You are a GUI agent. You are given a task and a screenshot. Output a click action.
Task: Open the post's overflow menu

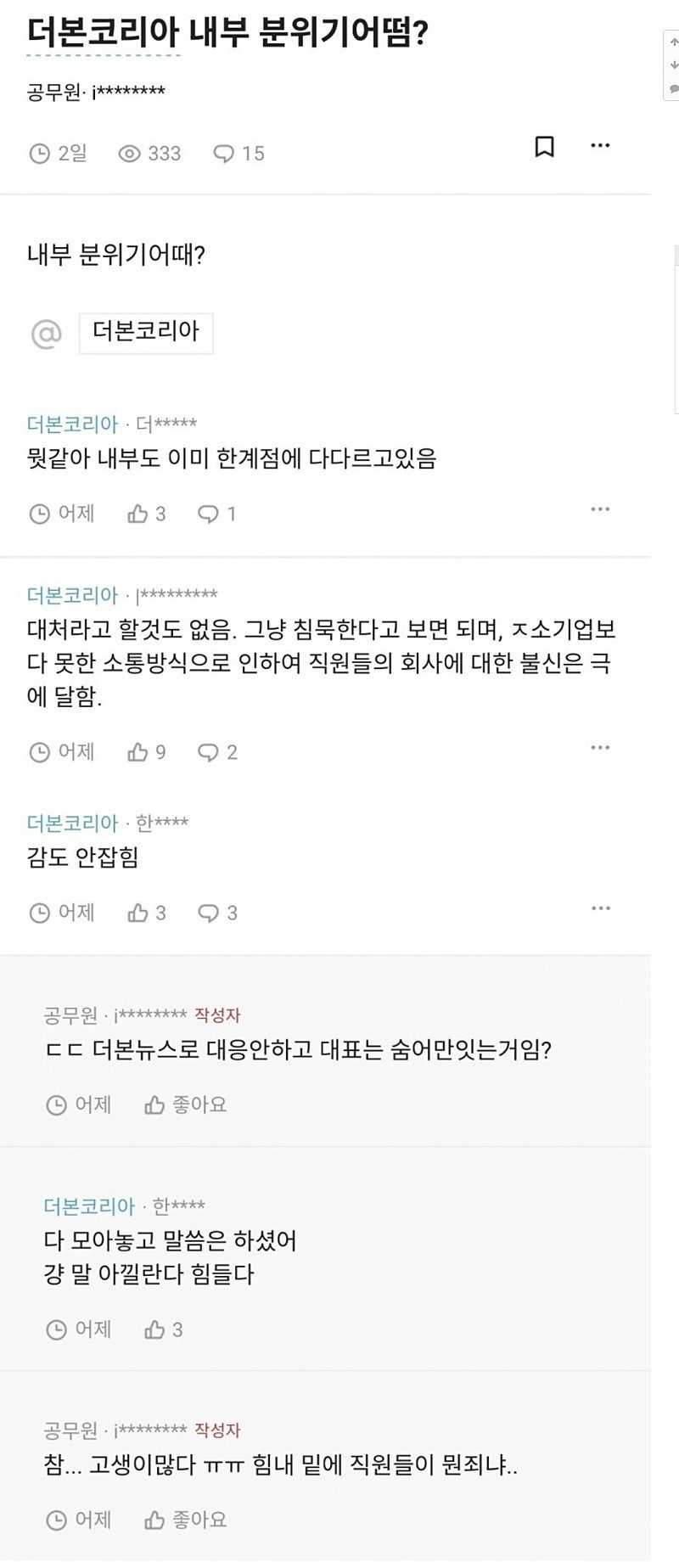600,146
